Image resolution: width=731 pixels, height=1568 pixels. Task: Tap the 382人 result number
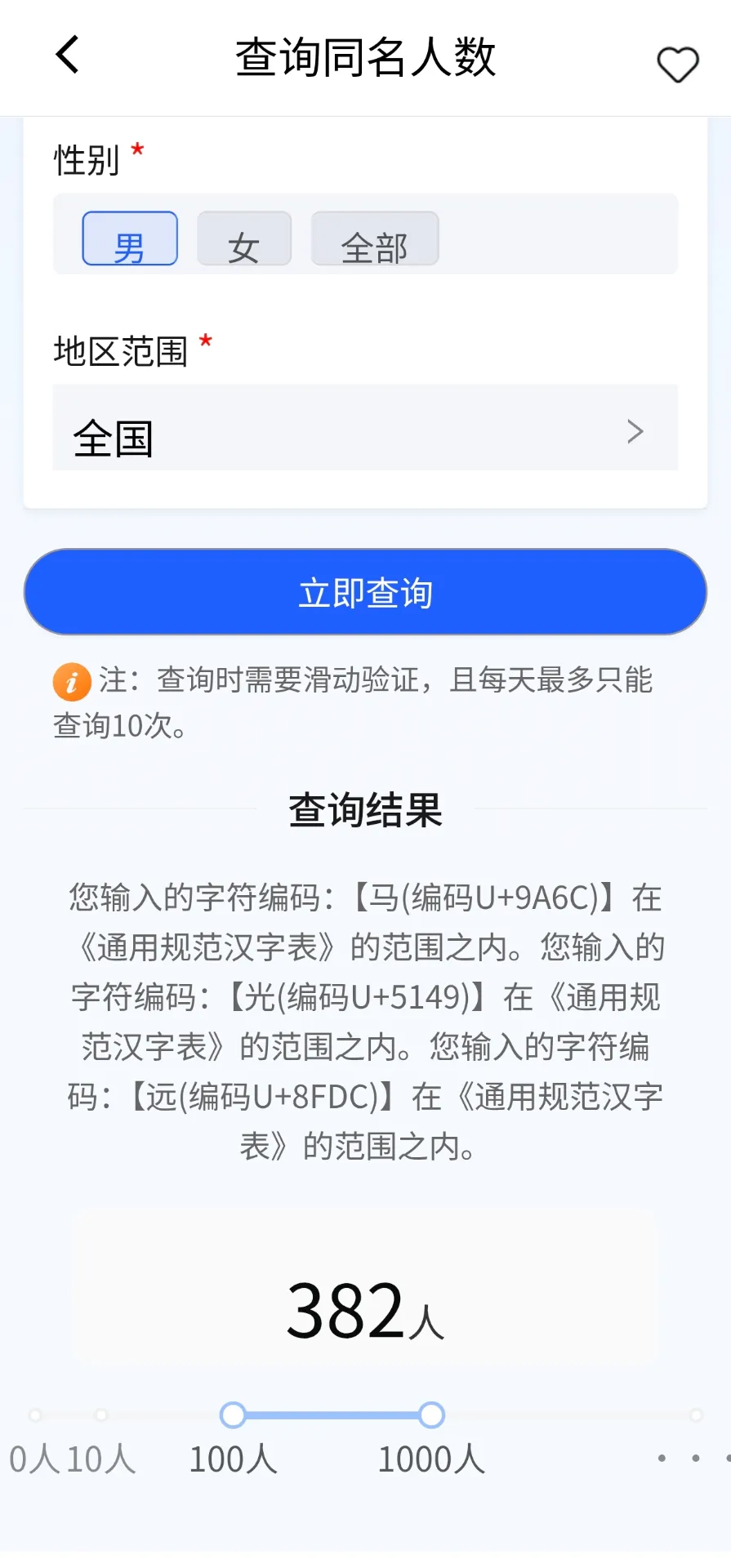(365, 1307)
